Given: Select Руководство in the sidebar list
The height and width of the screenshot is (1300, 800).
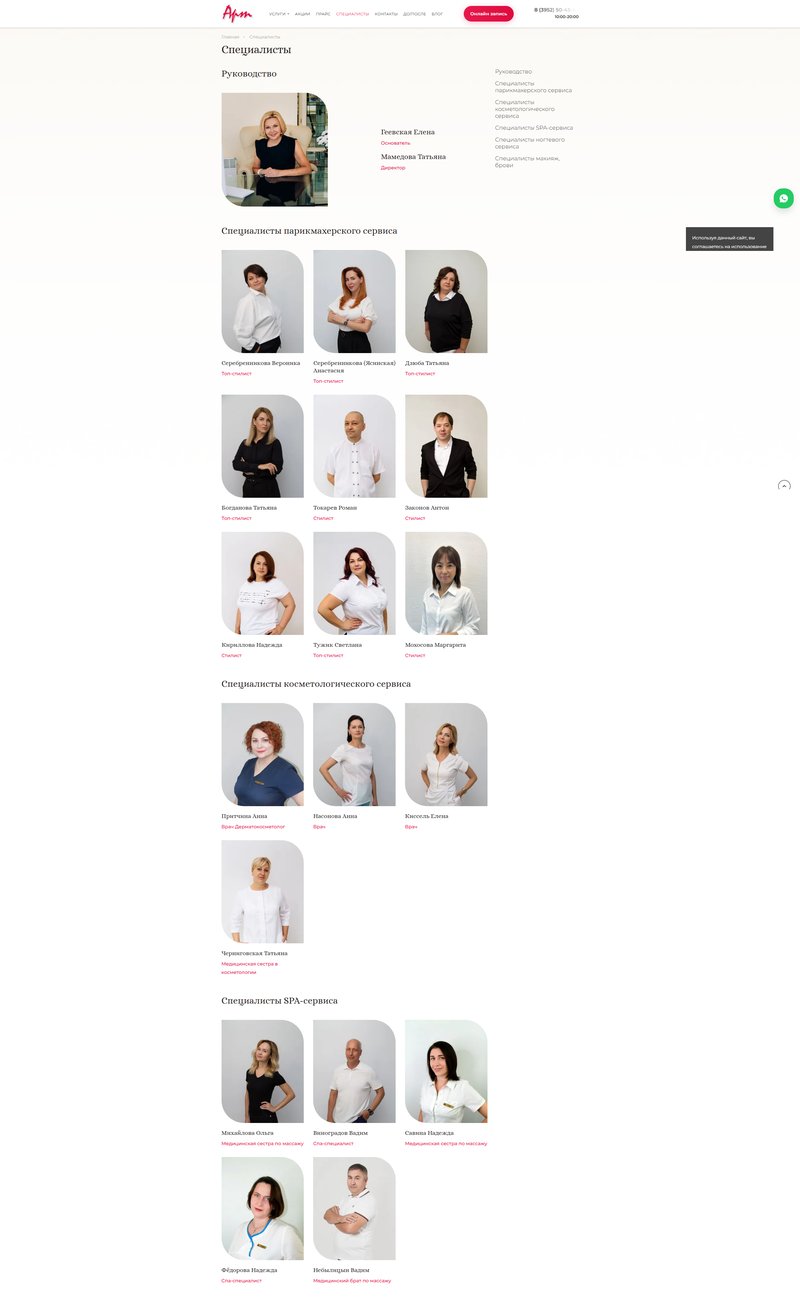Looking at the screenshot, I should click(513, 72).
